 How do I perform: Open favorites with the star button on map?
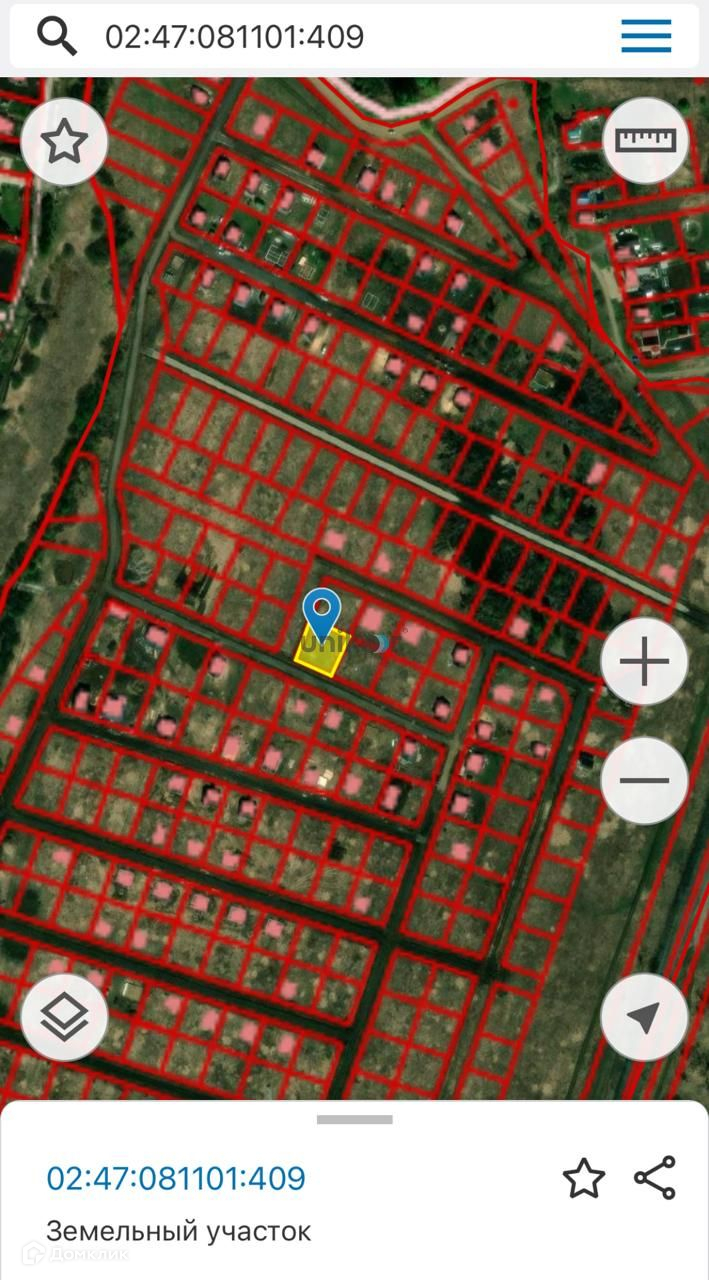click(65, 143)
